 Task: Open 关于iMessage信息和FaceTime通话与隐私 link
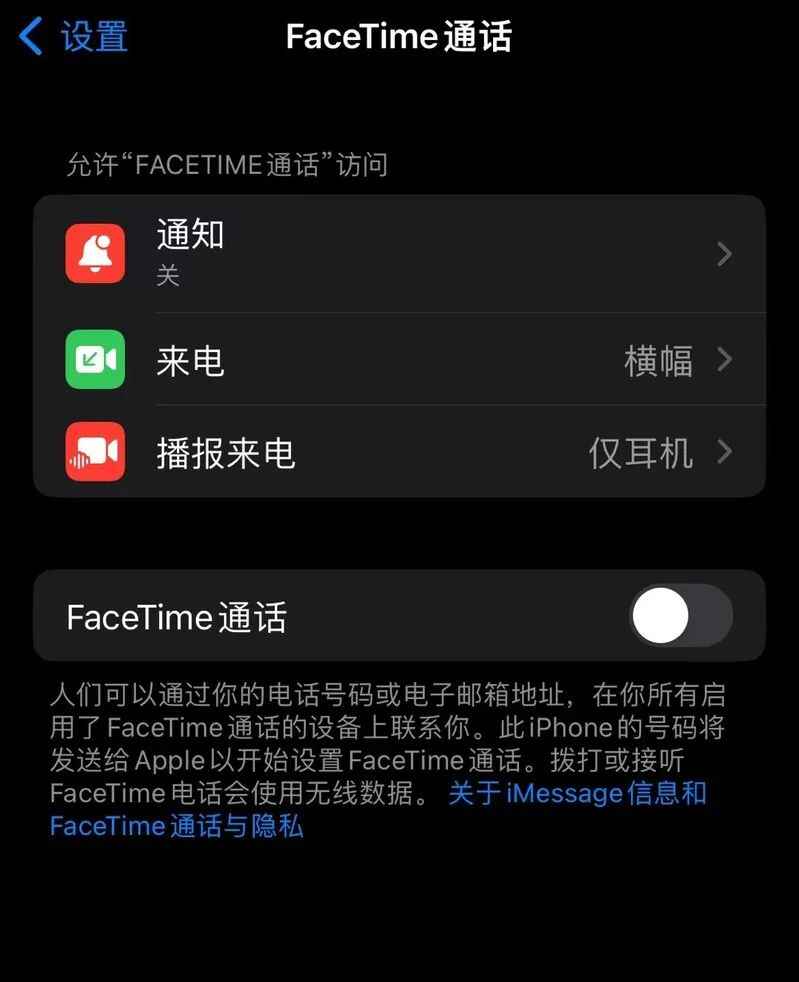(x=577, y=794)
